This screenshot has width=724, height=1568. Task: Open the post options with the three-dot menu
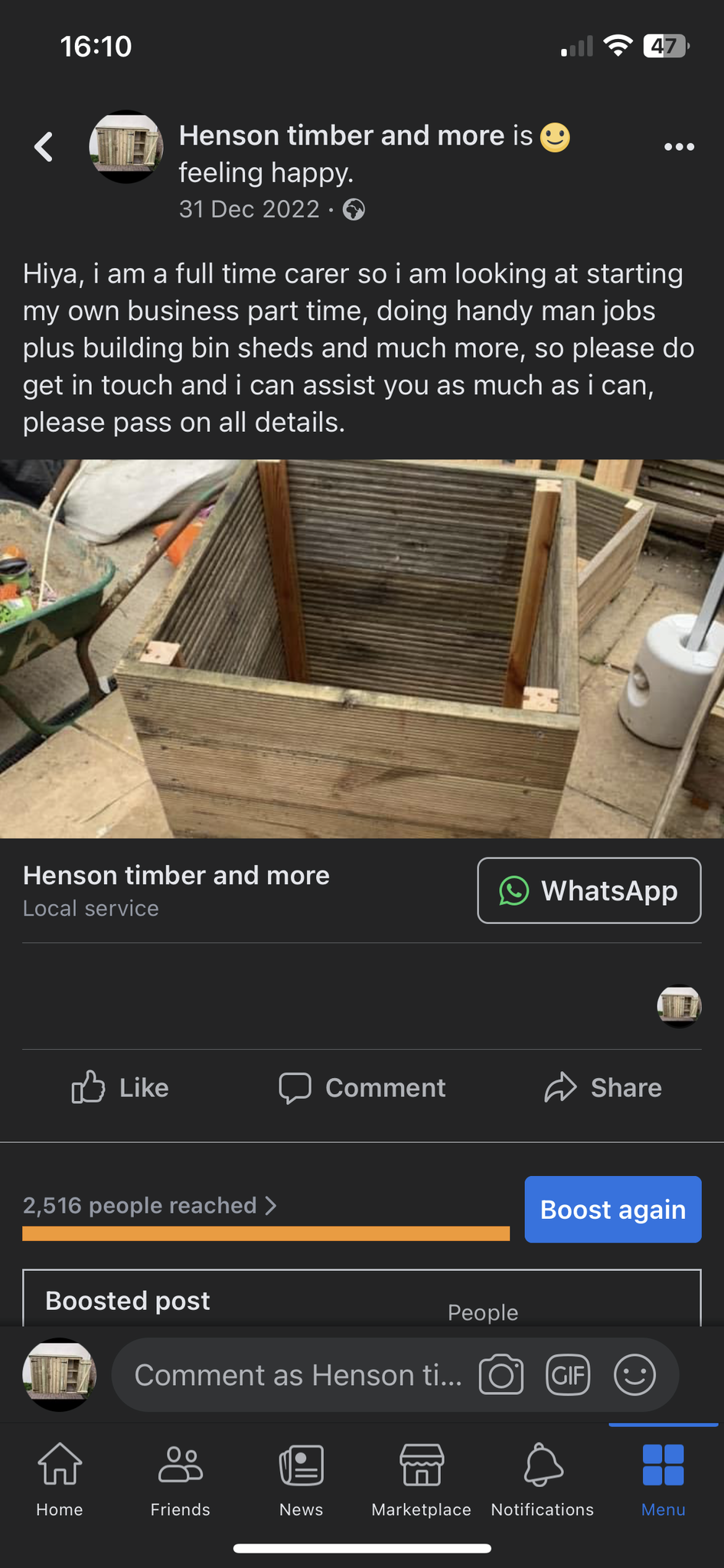(x=679, y=146)
